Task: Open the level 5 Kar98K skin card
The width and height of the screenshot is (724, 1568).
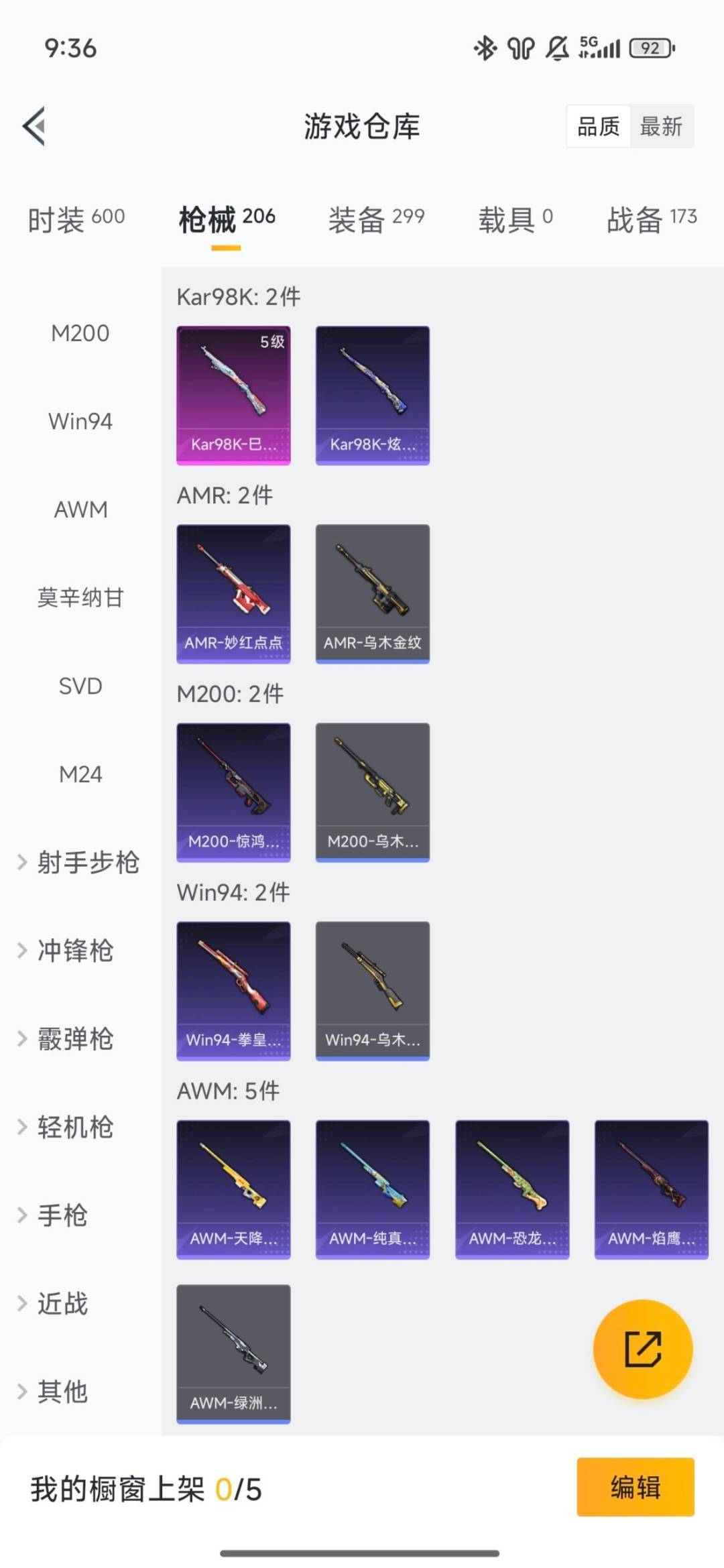Action: [x=233, y=395]
